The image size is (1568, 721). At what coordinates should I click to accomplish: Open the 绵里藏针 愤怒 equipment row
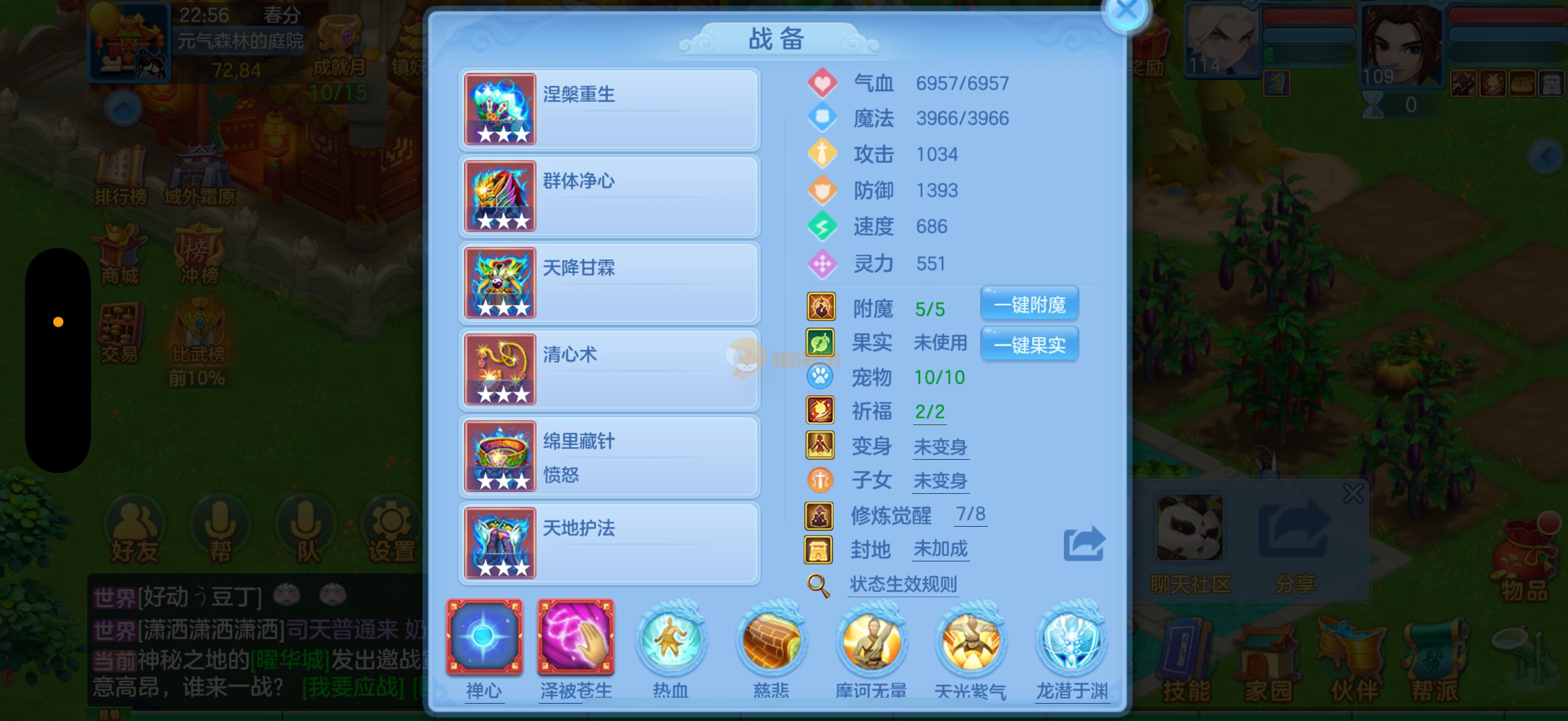609,456
